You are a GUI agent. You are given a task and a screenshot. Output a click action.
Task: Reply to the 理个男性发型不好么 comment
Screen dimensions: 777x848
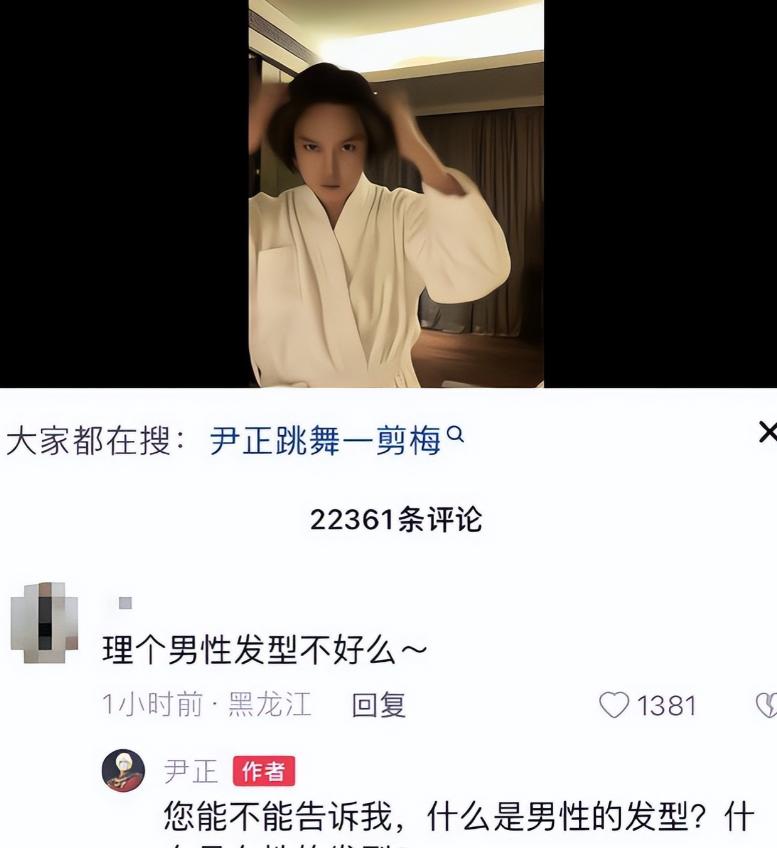point(379,705)
